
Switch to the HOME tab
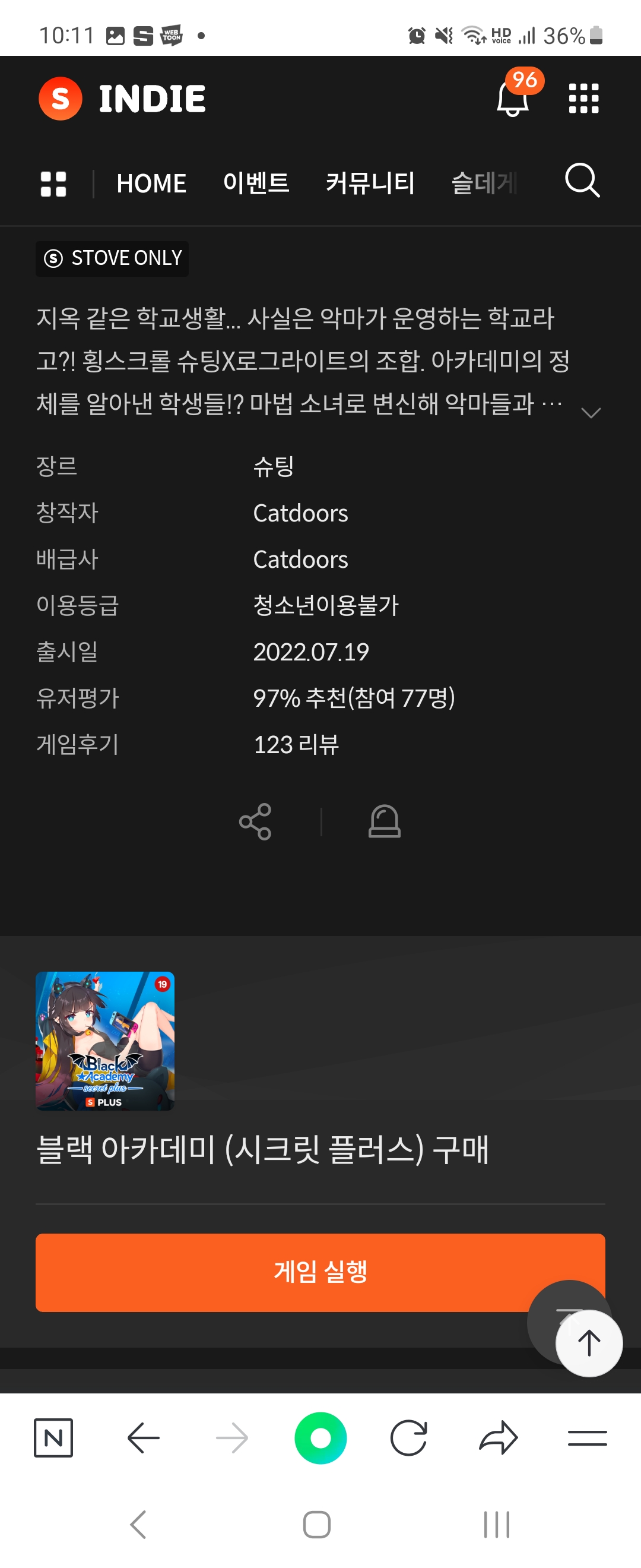151,184
